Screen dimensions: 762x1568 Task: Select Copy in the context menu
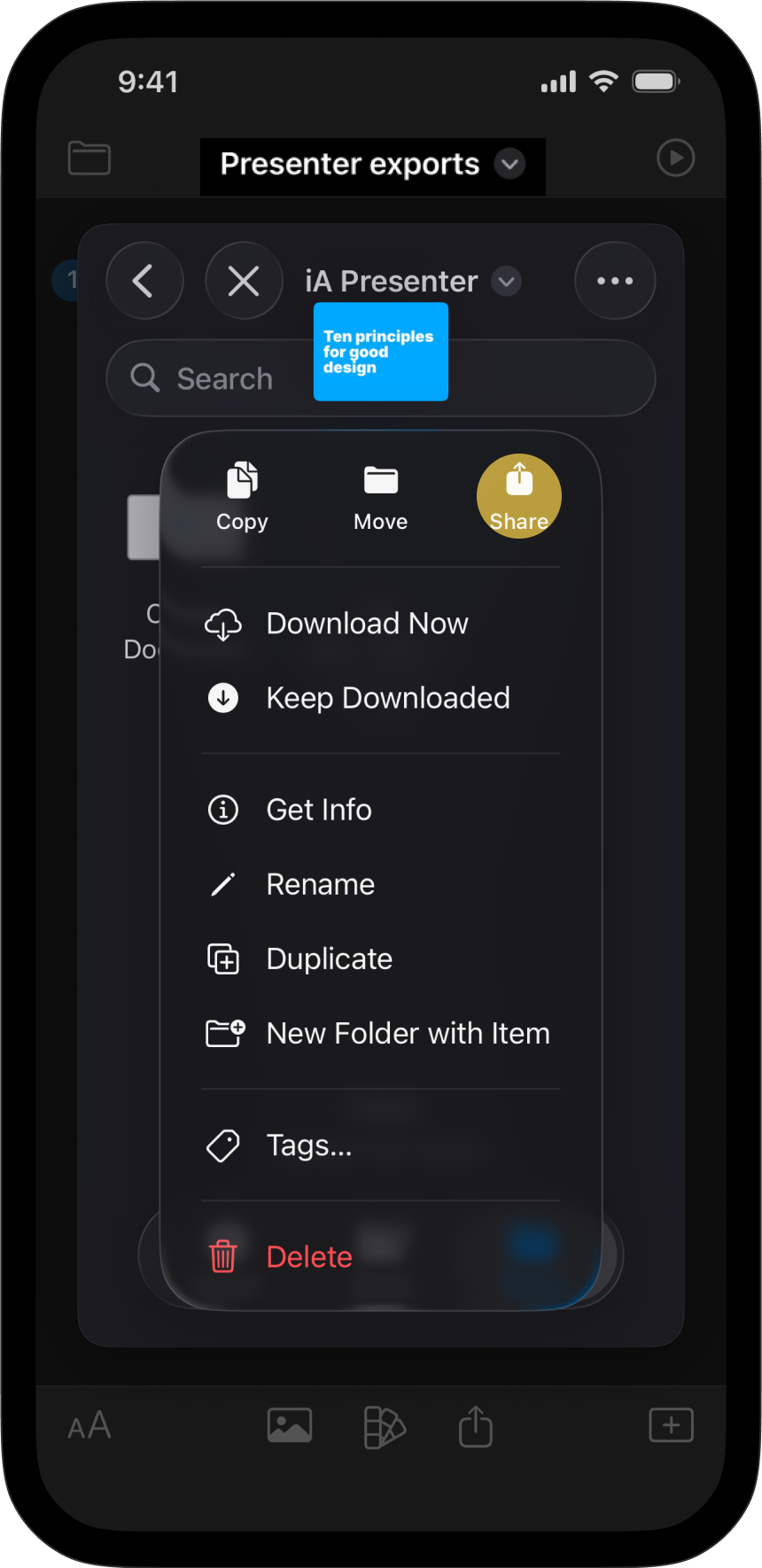tap(242, 497)
